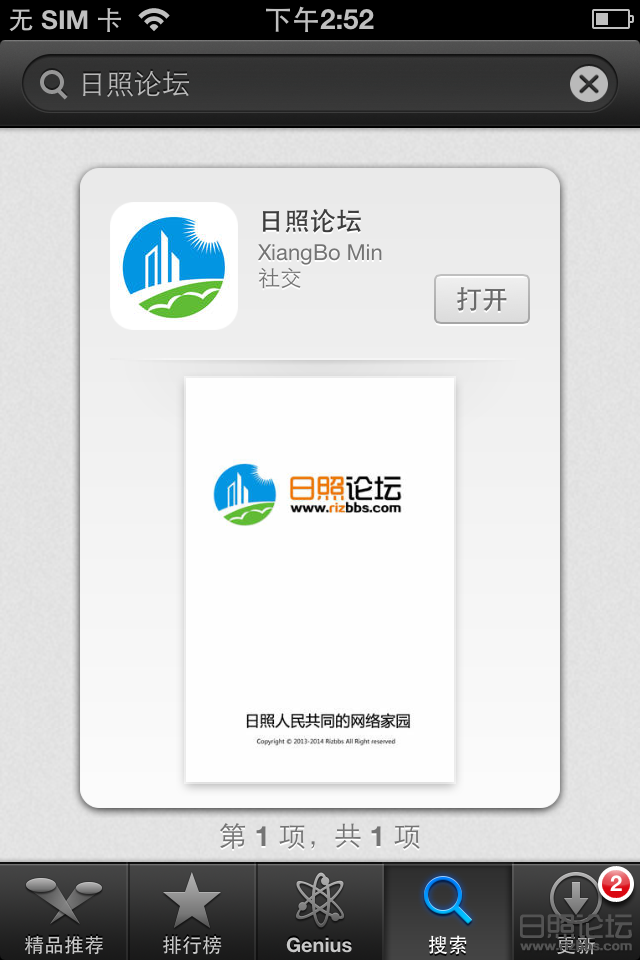Switch to the 精品推荐 tab
Image resolution: width=640 pixels, height=960 pixels.
[64, 912]
